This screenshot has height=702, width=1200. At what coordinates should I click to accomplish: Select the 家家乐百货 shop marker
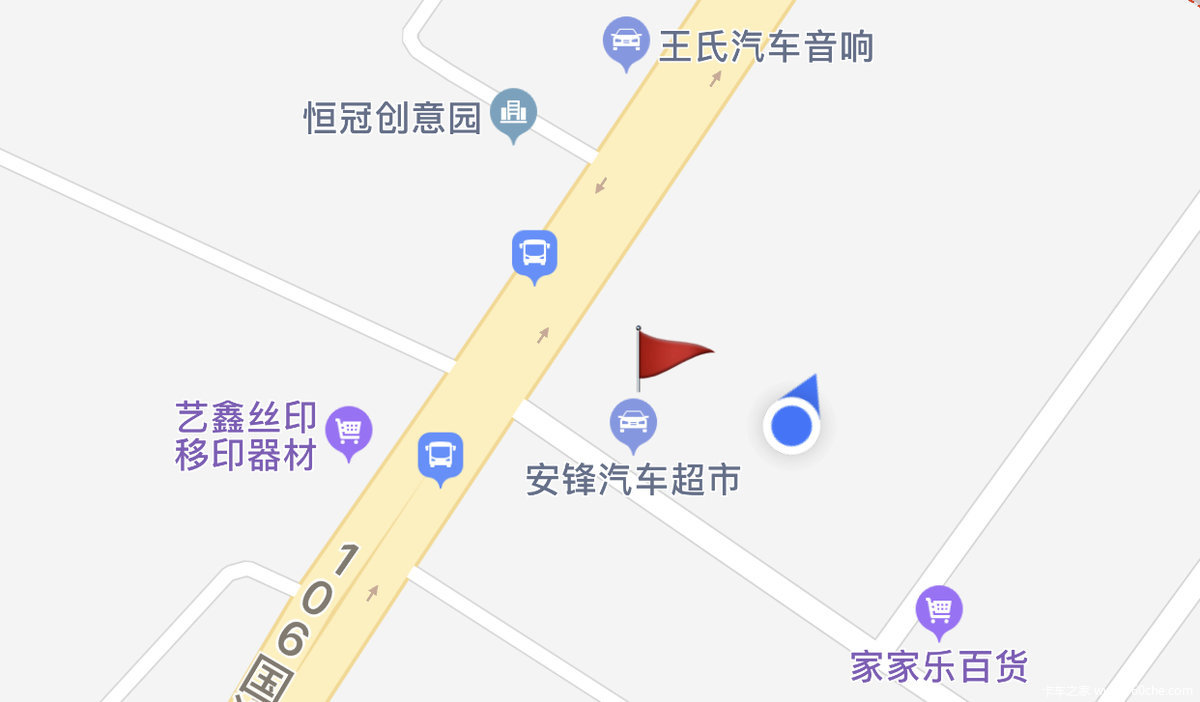coord(939,609)
